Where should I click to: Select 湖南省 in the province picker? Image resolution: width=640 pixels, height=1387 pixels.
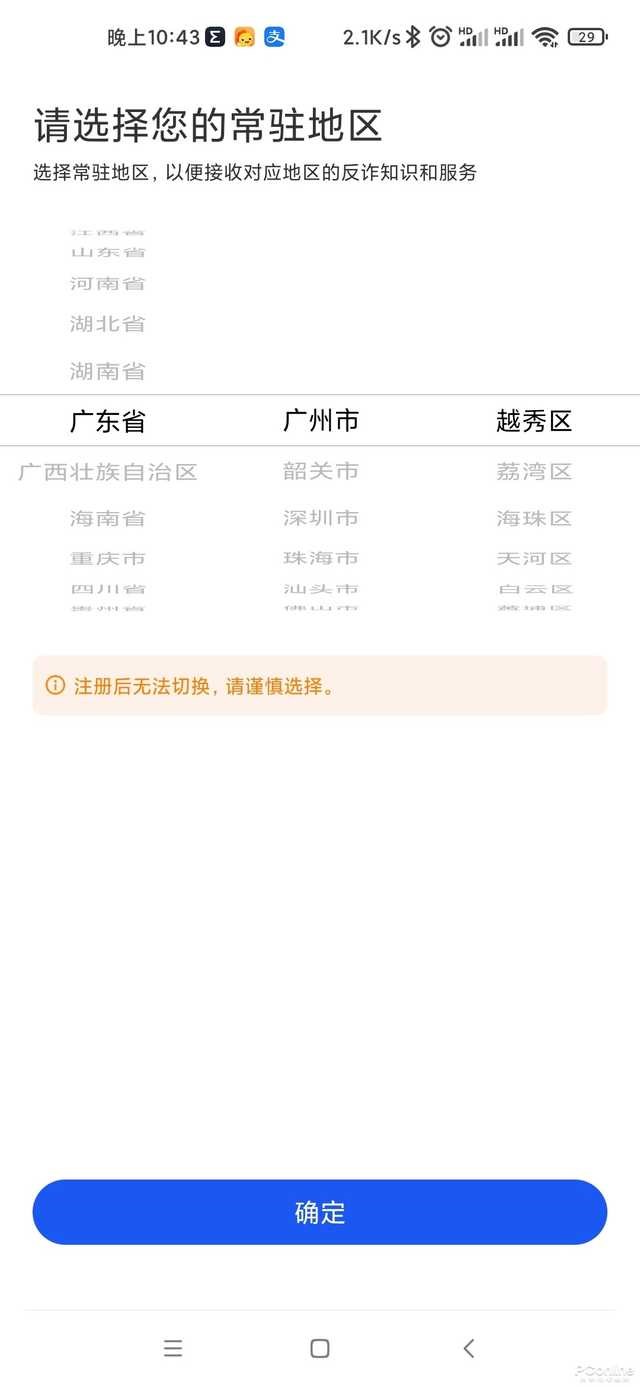[108, 372]
